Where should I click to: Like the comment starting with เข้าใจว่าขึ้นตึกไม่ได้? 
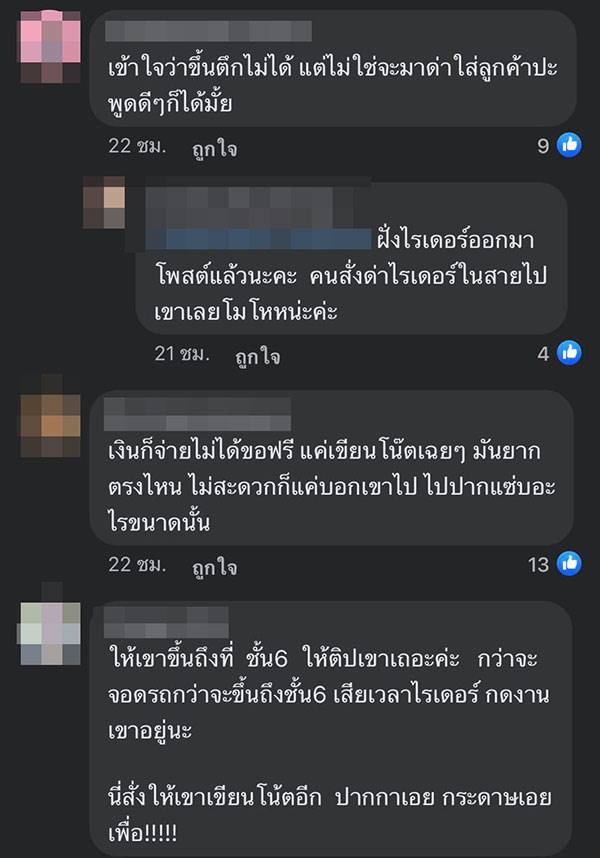tap(214, 148)
